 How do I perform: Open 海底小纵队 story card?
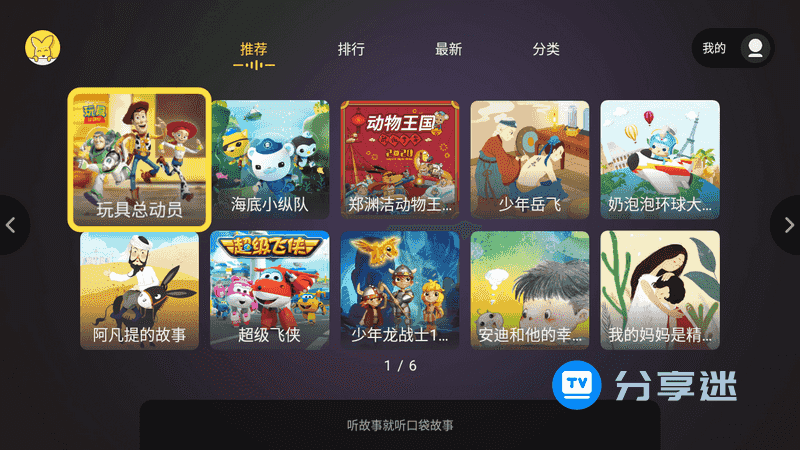(270, 160)
